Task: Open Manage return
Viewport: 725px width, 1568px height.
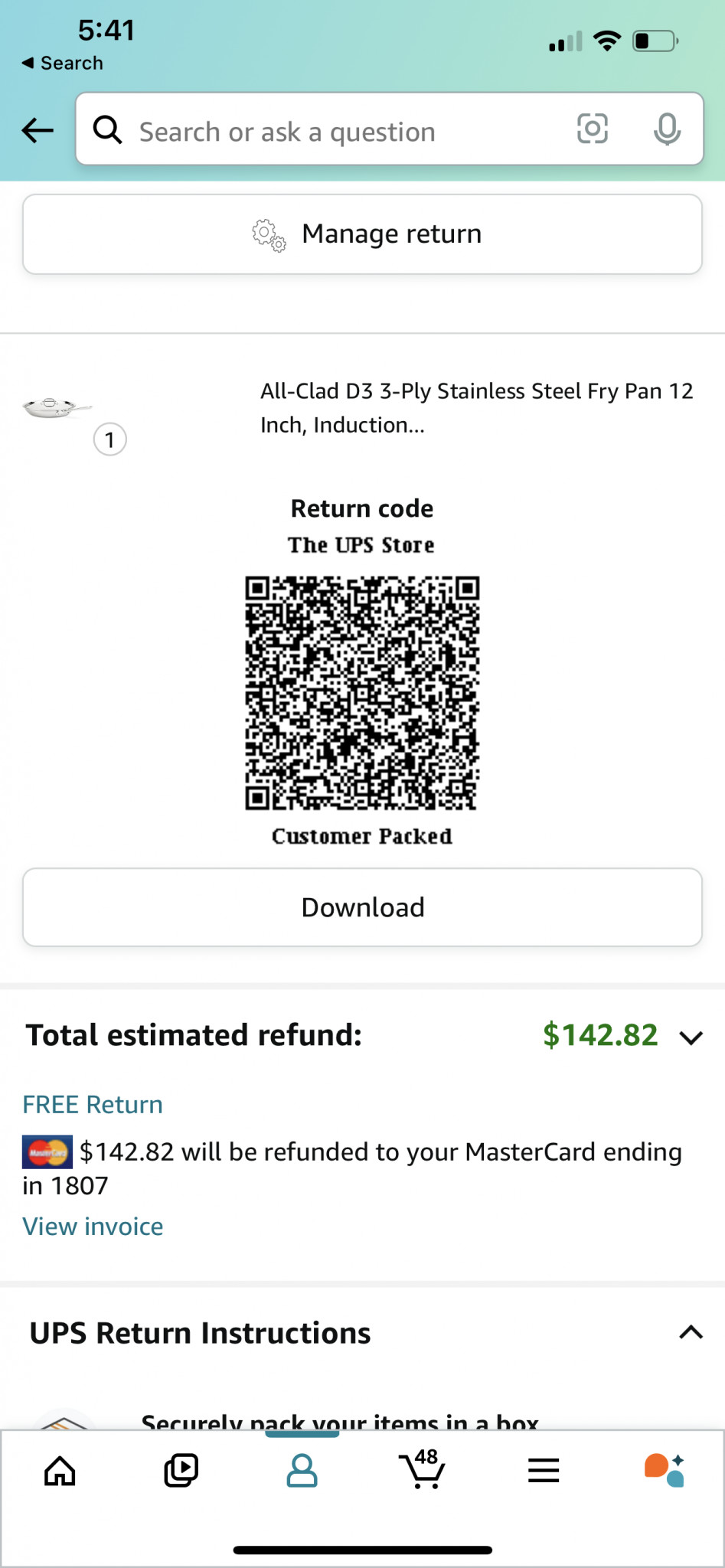Action: [x=362, y=234]
